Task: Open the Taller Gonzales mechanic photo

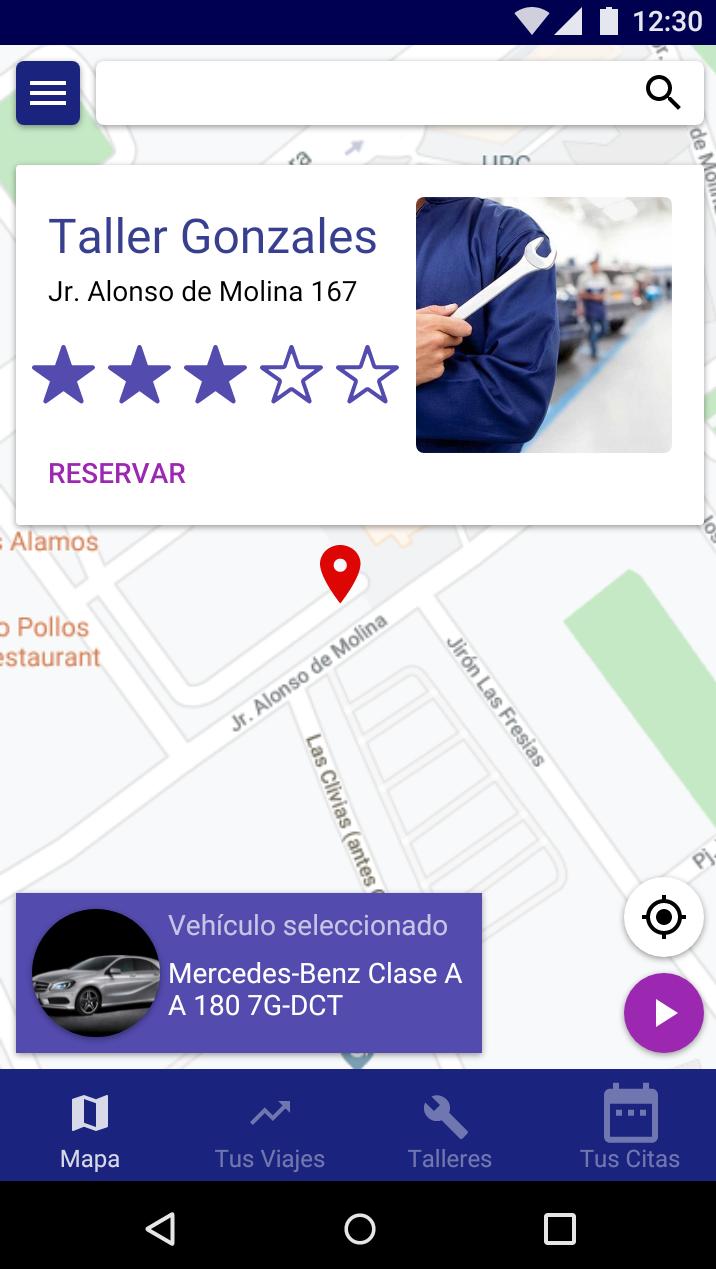Action: pyautogui.click(x=544, y=325)
